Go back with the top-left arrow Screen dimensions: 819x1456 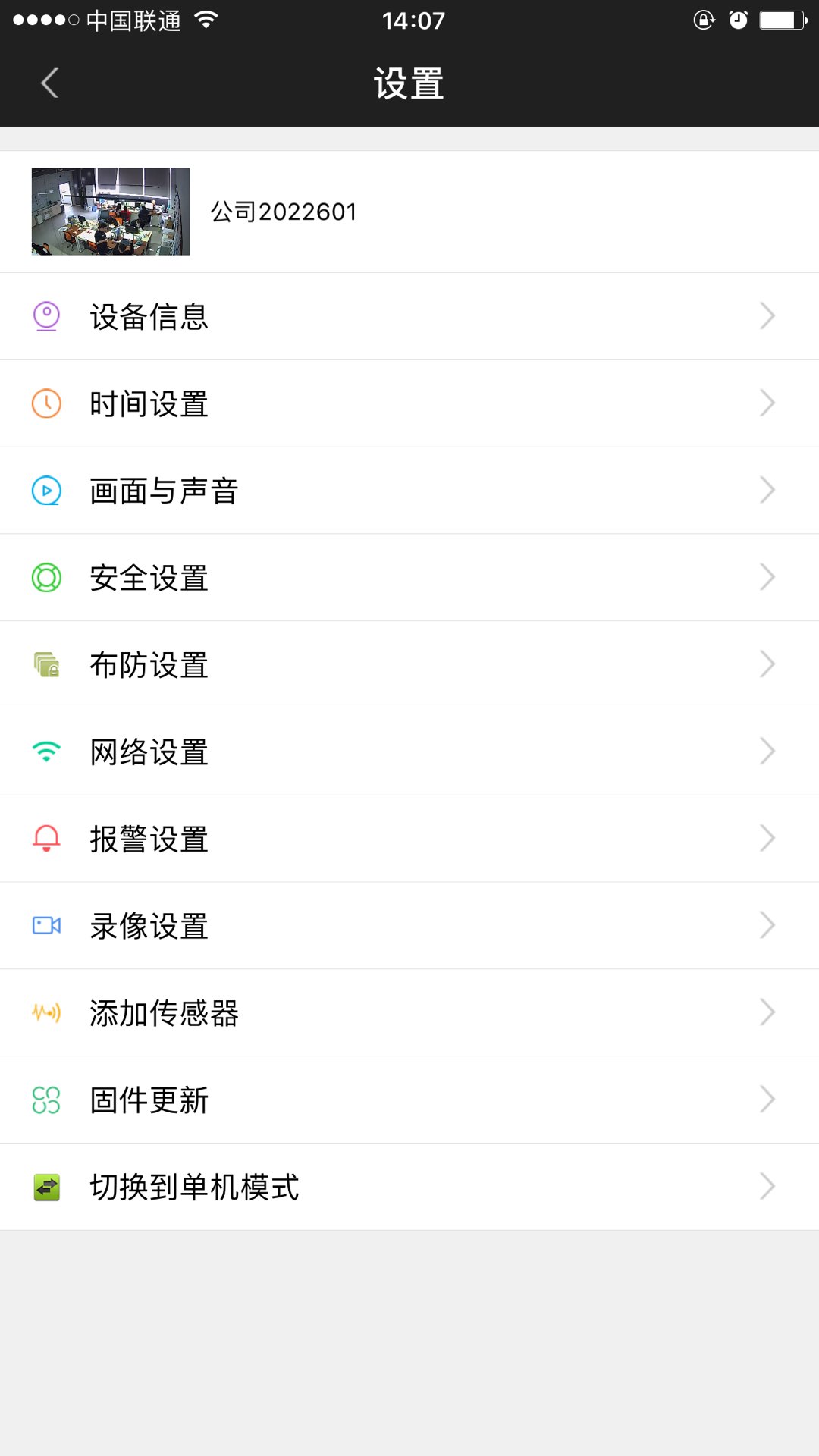(49, 83)
